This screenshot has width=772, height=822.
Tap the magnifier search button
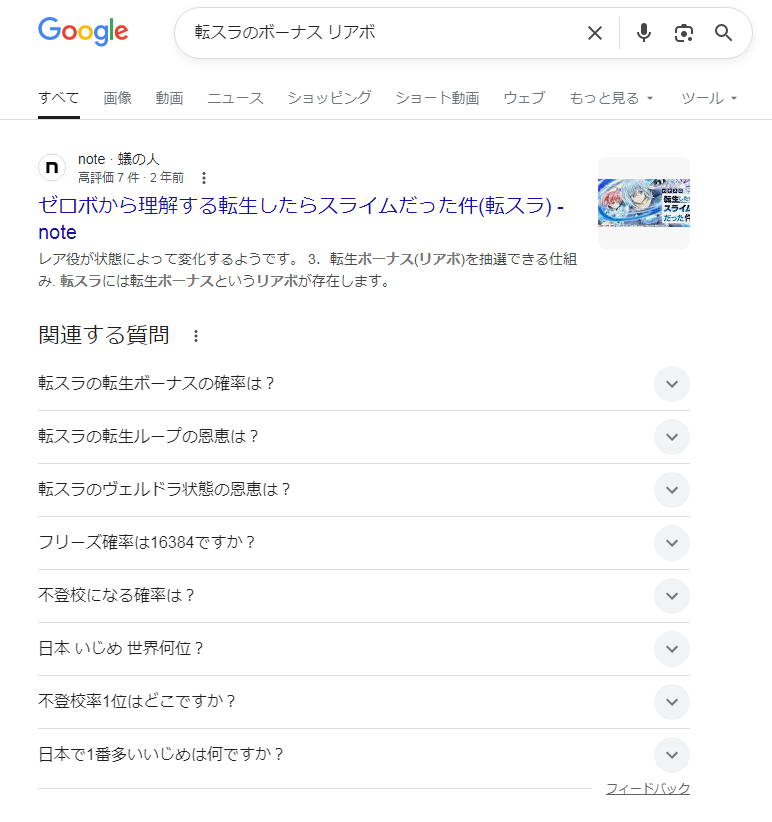724,33
